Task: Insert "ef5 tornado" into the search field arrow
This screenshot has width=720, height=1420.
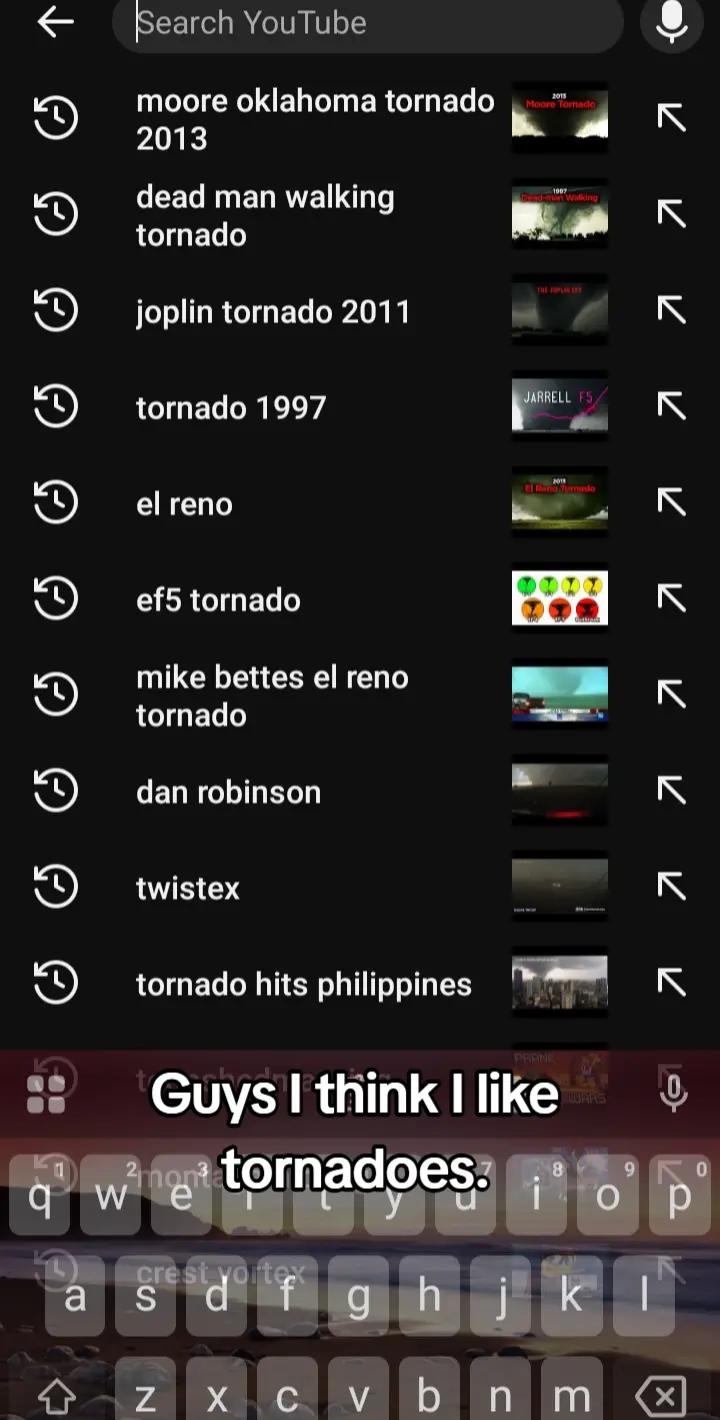Action: 672,599
